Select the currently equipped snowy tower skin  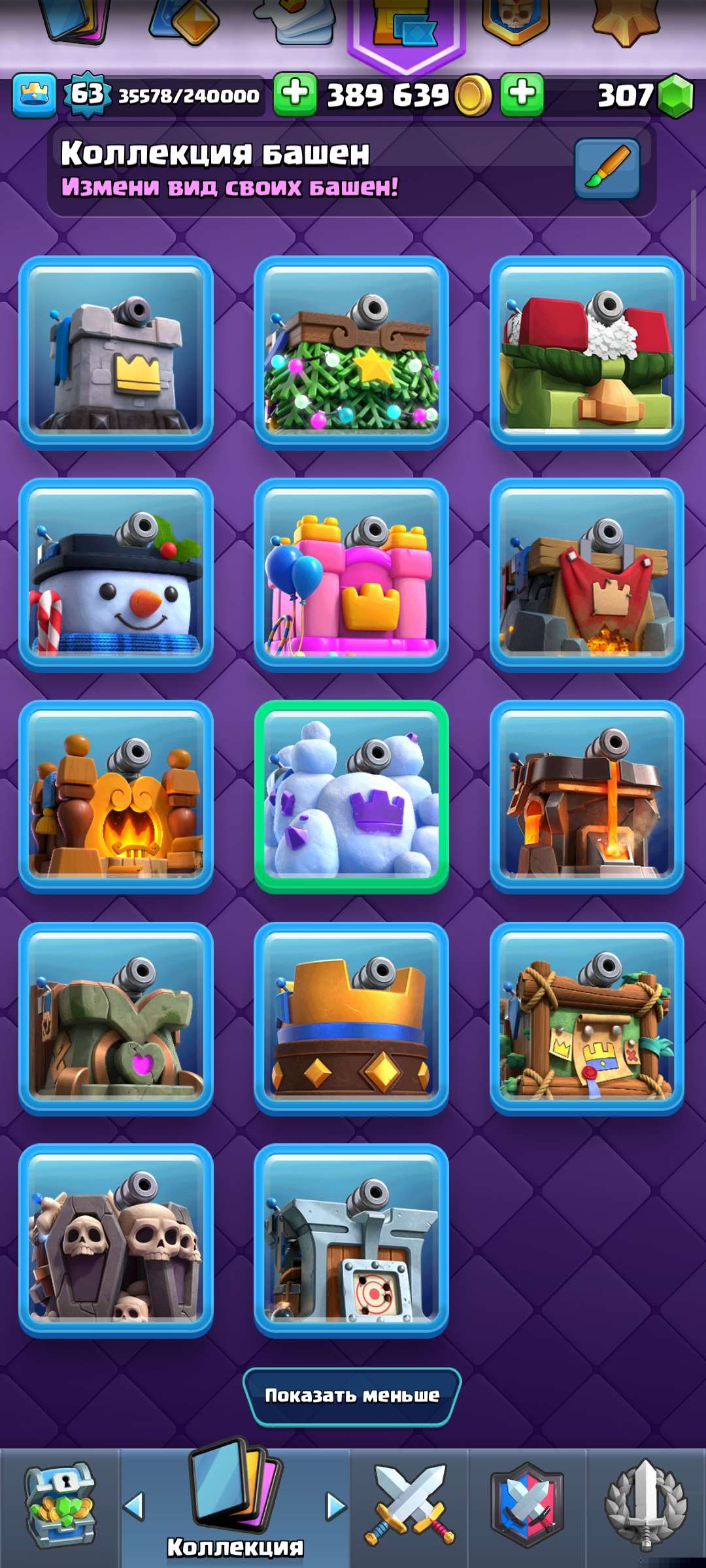(x=353, y=798)
